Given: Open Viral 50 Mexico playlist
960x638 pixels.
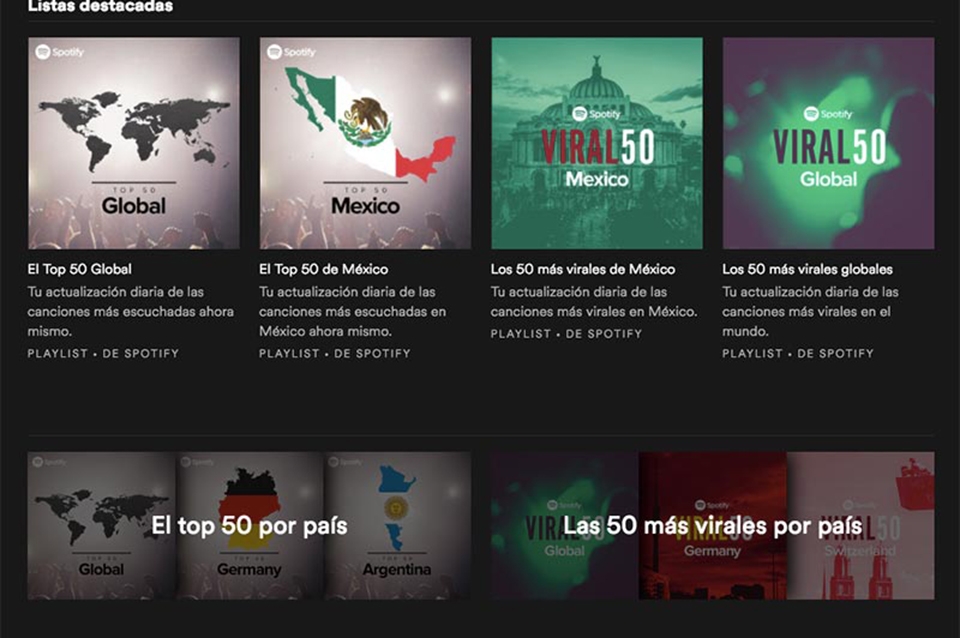Looking at the screenshot, I should tap(597, 143).
